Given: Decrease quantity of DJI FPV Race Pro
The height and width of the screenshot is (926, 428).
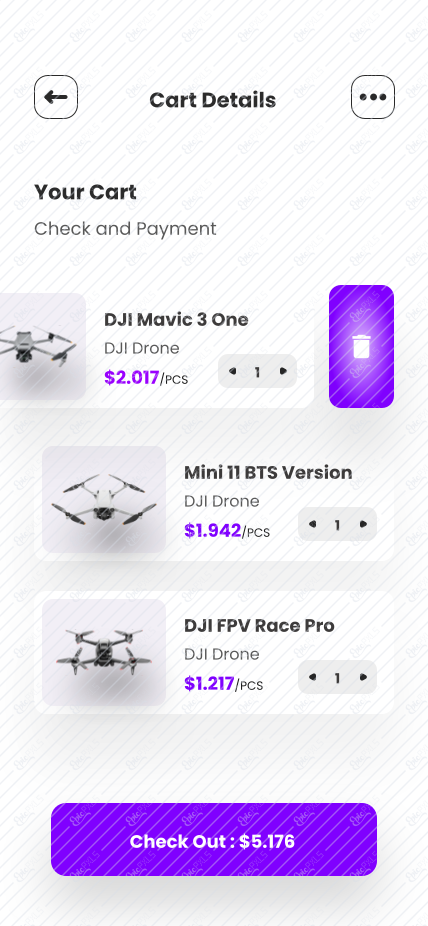Looking at the screenshot, I should coord(312,677).
